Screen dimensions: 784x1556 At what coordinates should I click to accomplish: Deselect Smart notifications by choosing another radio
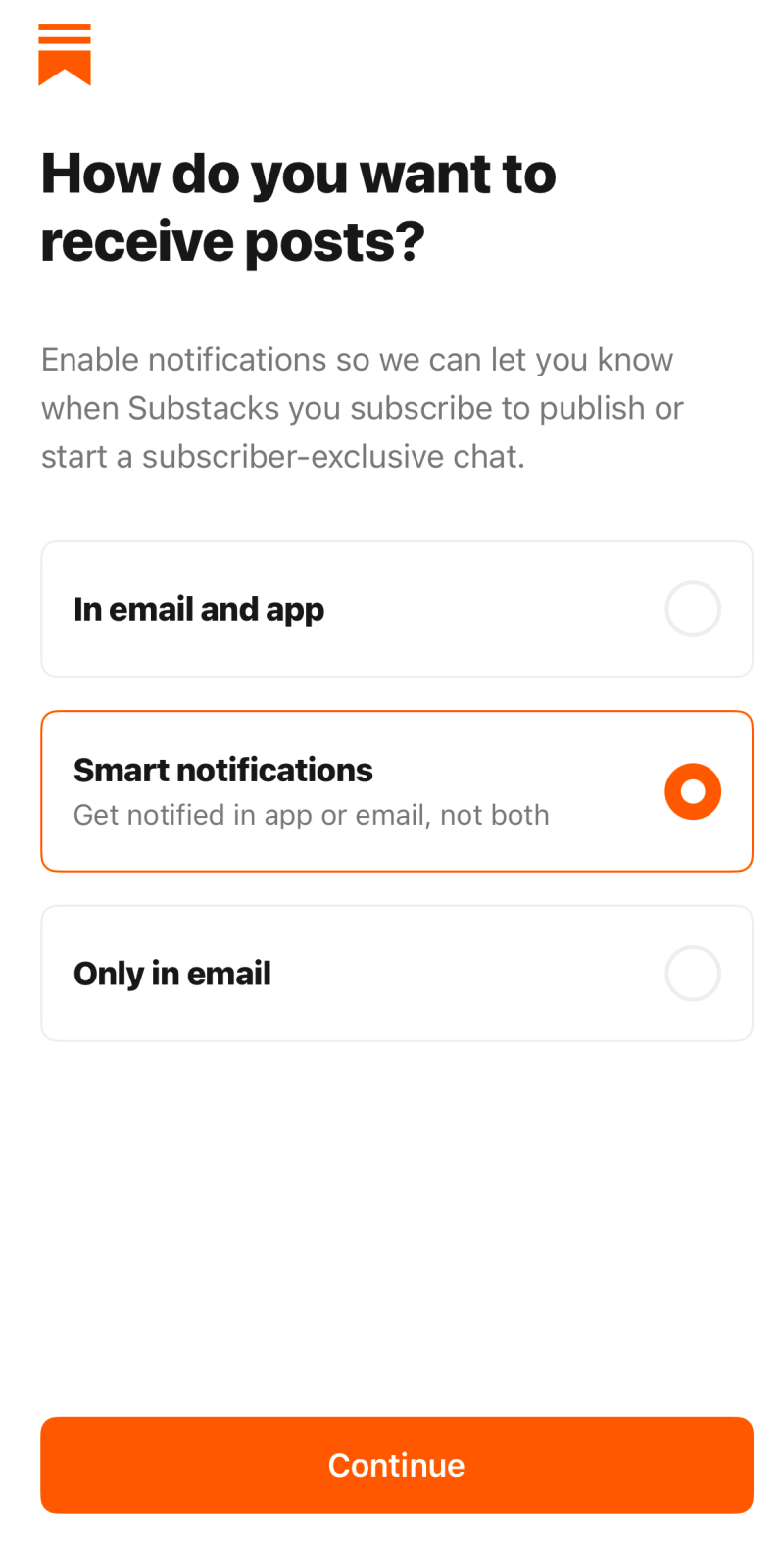click(x=693, y=609)
